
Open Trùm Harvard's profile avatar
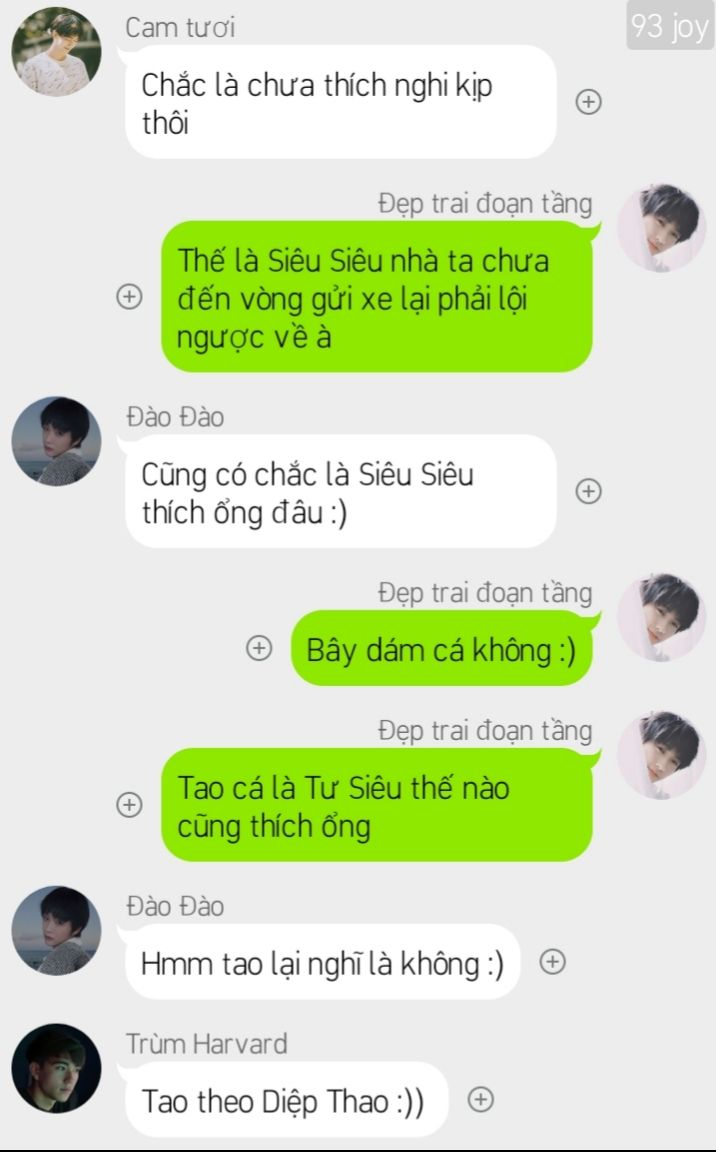[57, 1068]
